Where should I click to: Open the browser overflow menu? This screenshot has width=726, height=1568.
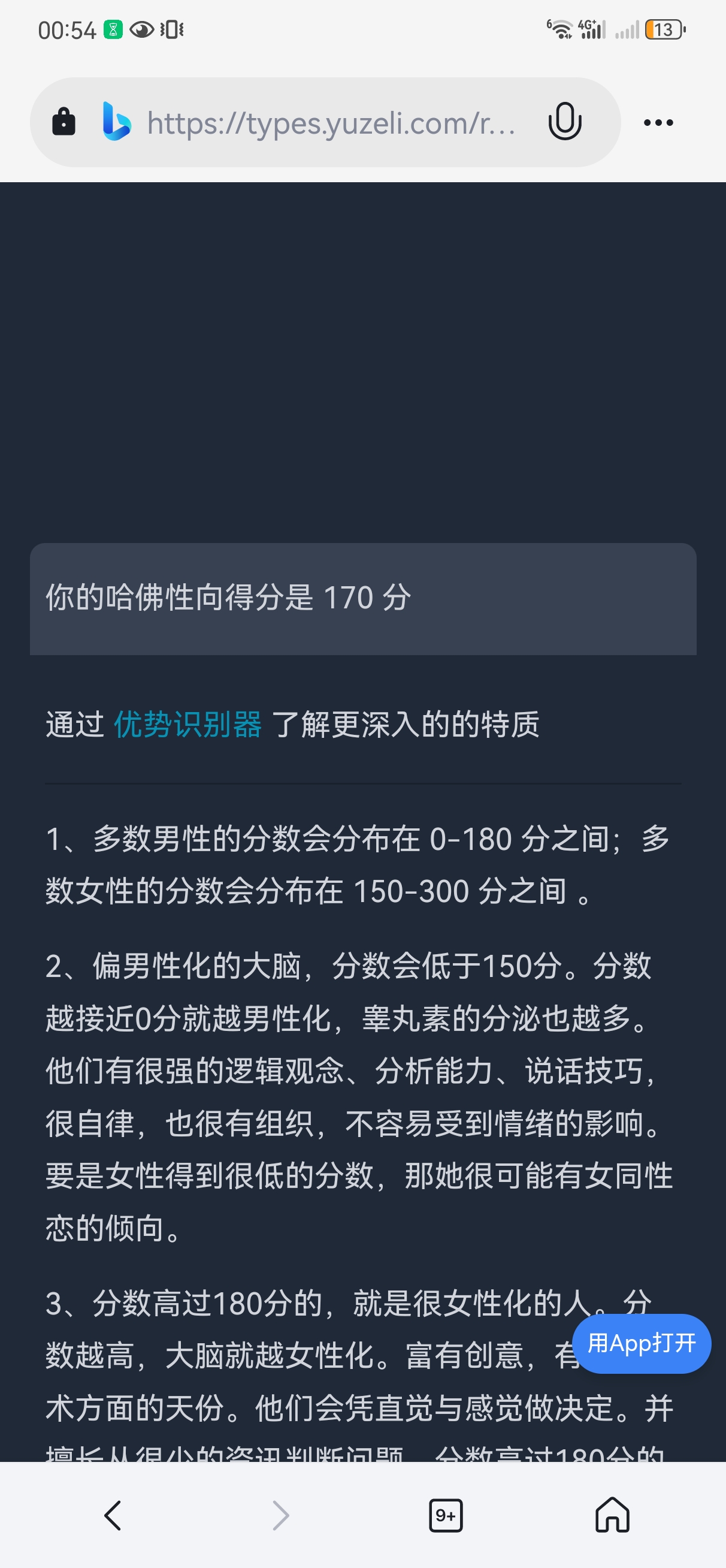point(658,123)
